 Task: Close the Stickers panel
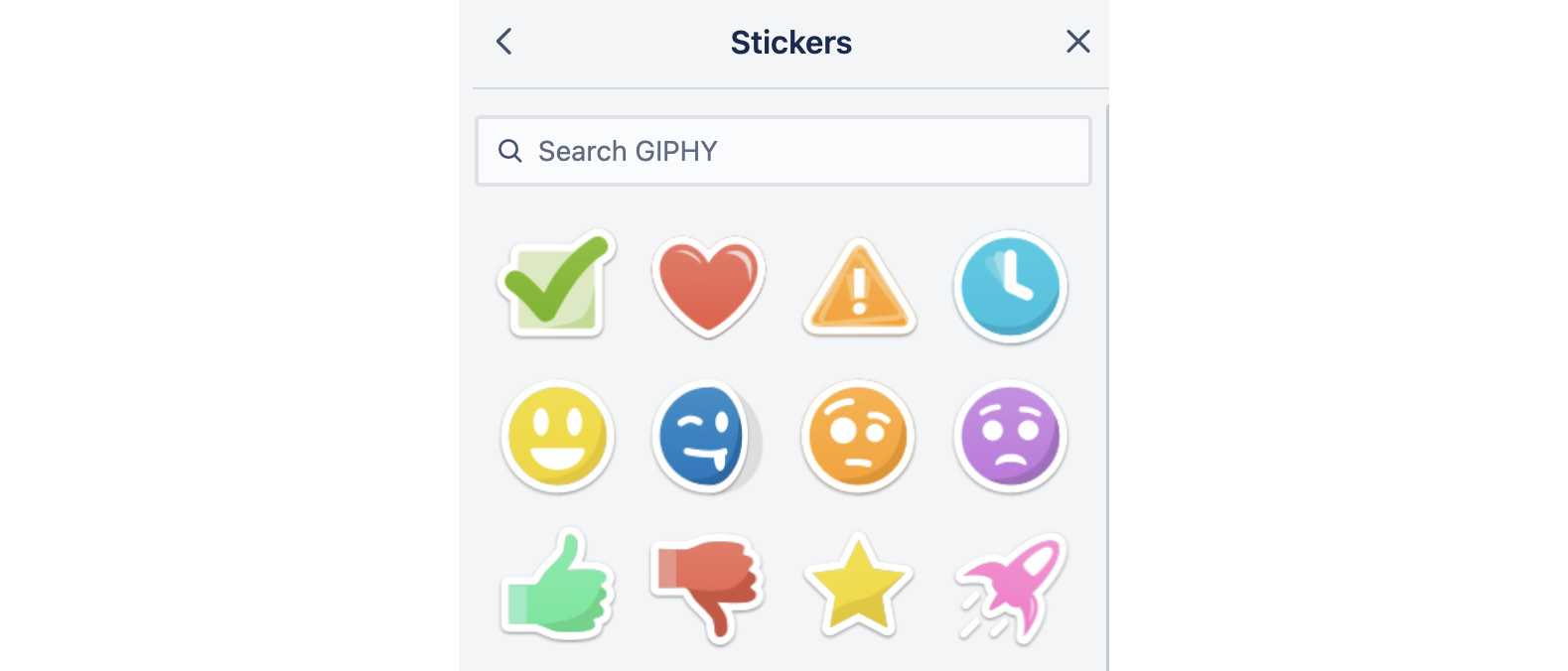pos(1077,42)
